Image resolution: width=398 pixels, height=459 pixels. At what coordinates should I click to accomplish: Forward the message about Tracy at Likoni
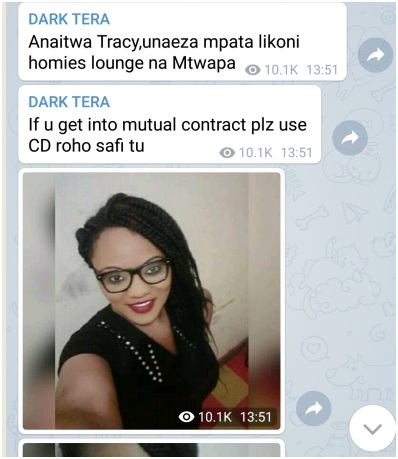point(375,55)
